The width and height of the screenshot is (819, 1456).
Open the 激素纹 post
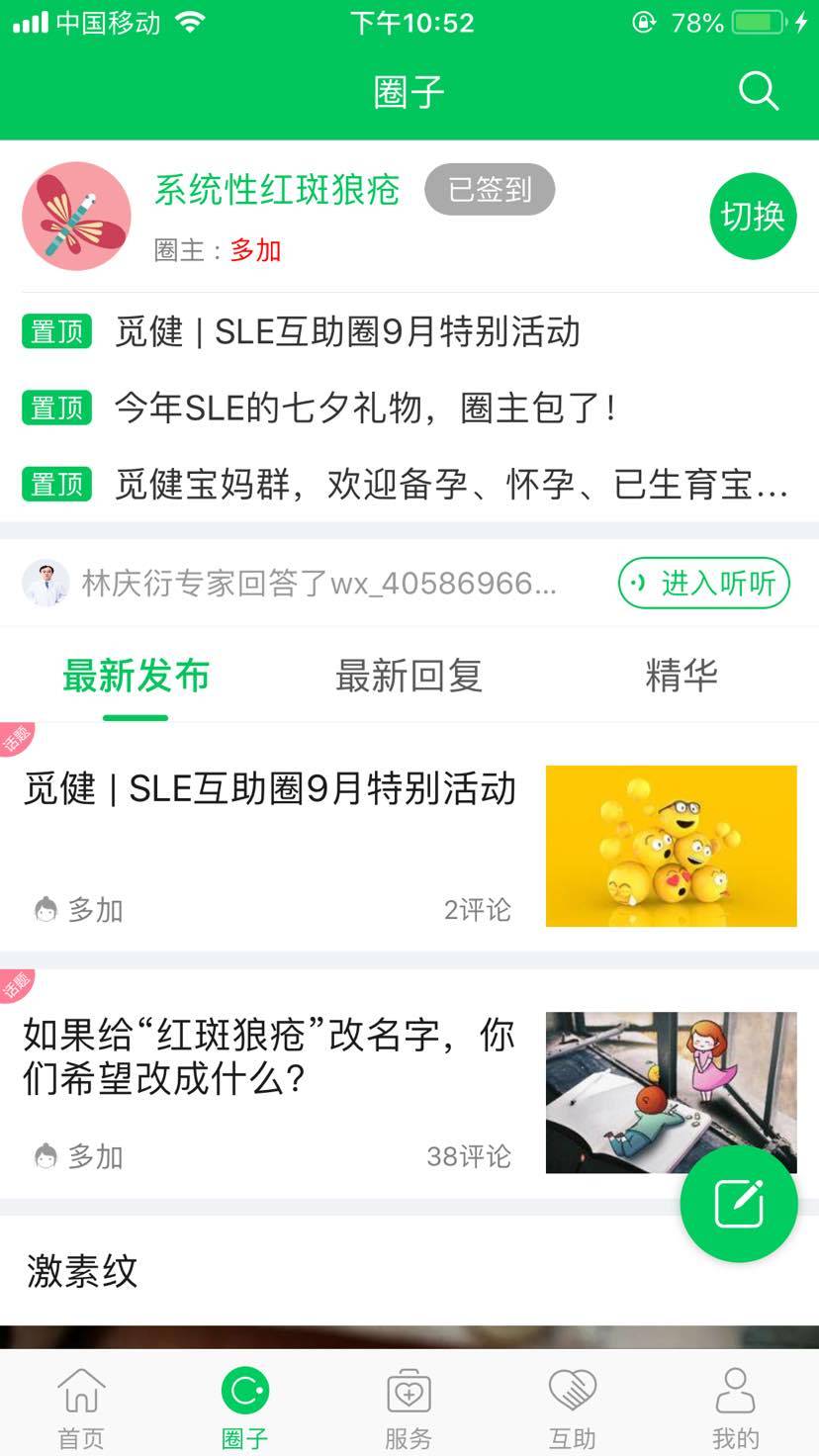click(x=83, y=1271)
